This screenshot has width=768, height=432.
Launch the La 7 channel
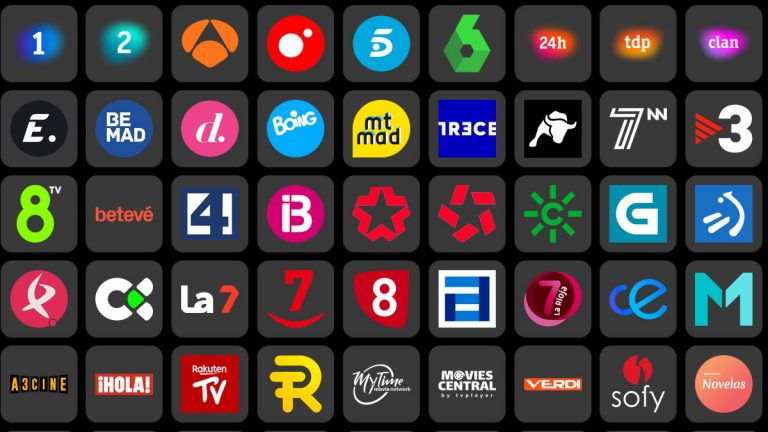pyautogui.click(x=210, y=299)
